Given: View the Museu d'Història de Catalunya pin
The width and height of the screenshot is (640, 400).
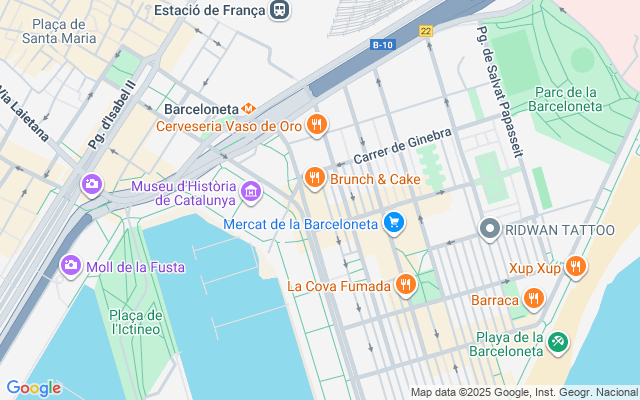Looking at the screenshot, I should [250, 190].
